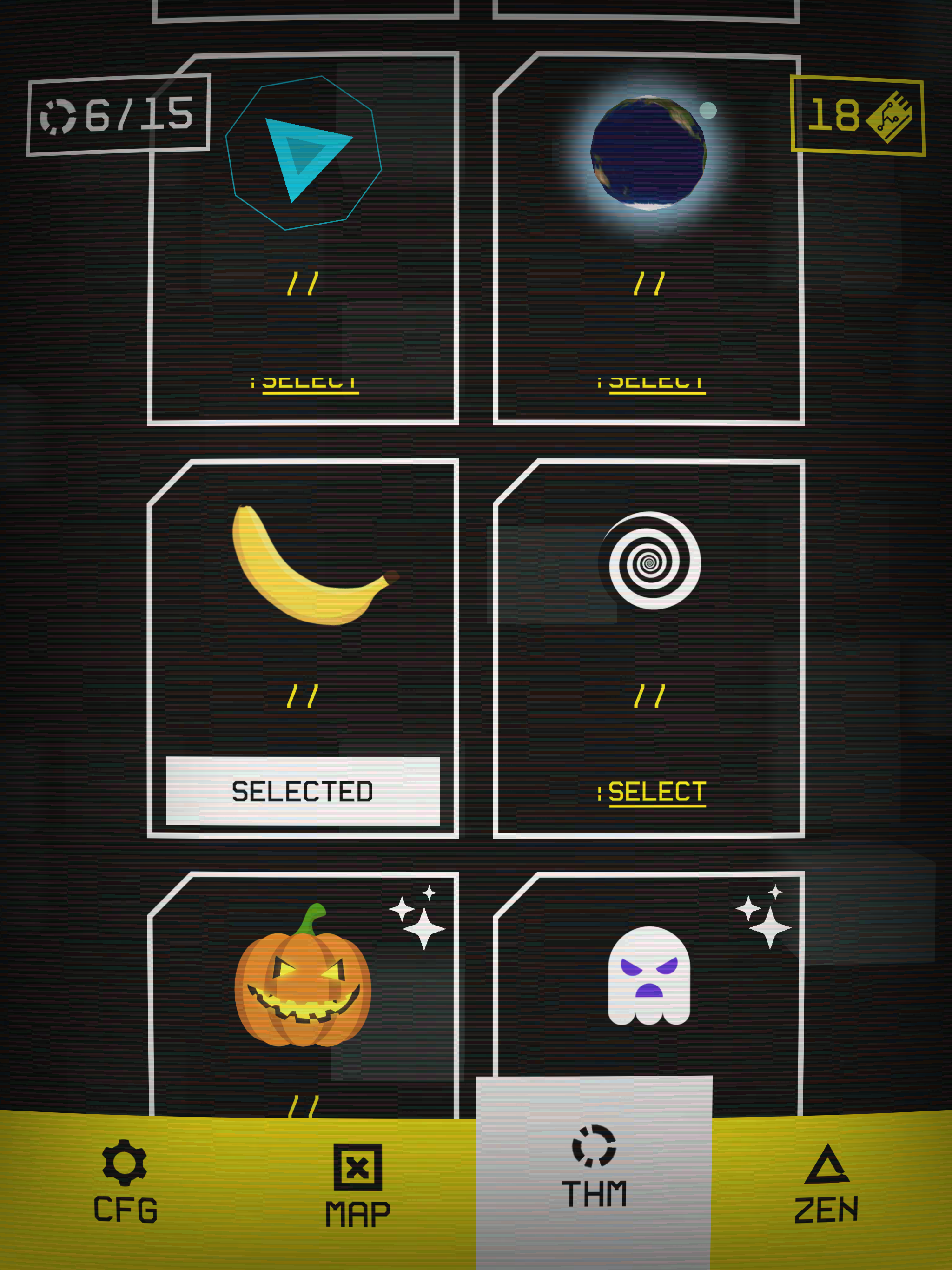Tap the Selected button on banana theme
The image size is (952, 1270).
tap(303, 791)
